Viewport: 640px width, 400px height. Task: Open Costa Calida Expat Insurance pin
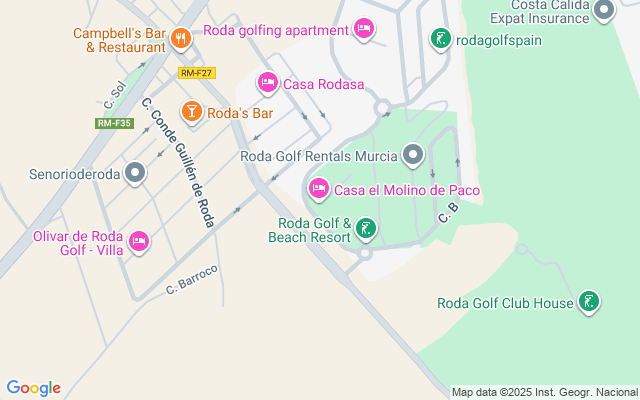(603, 11)
